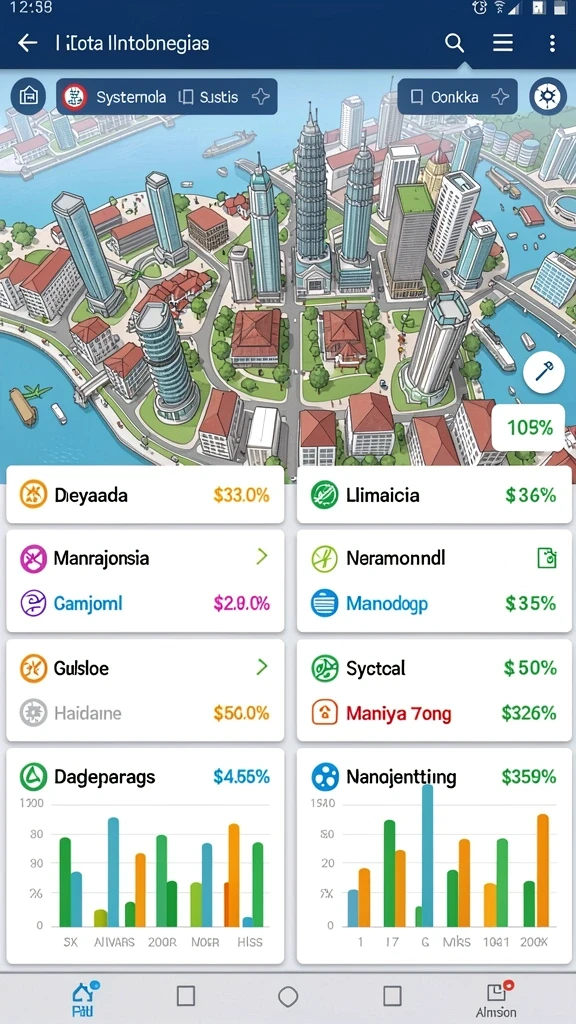Image resolution: width=576 pixels, height=1024 pixels.
Task: Open the Llimaicia card
Action: click(434, 494)
